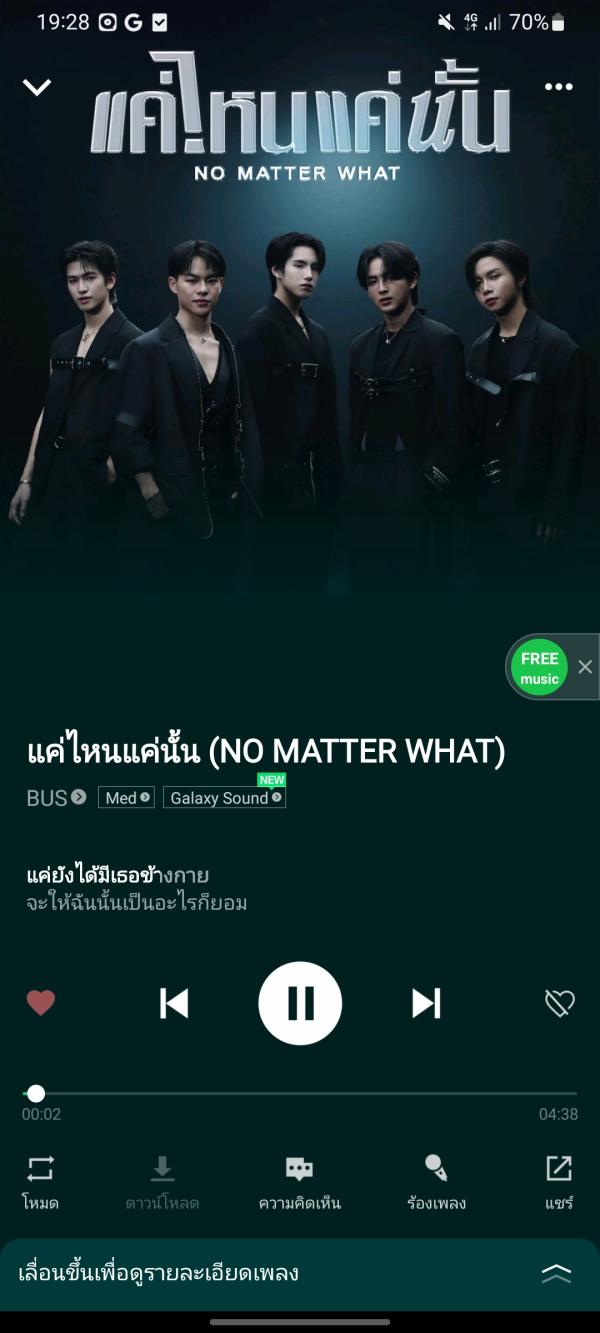Viewport: 600px width, 1333px height.
Task: Start sing-along mode (ร้องเพลง)
Action: [x=436, y=1180]
